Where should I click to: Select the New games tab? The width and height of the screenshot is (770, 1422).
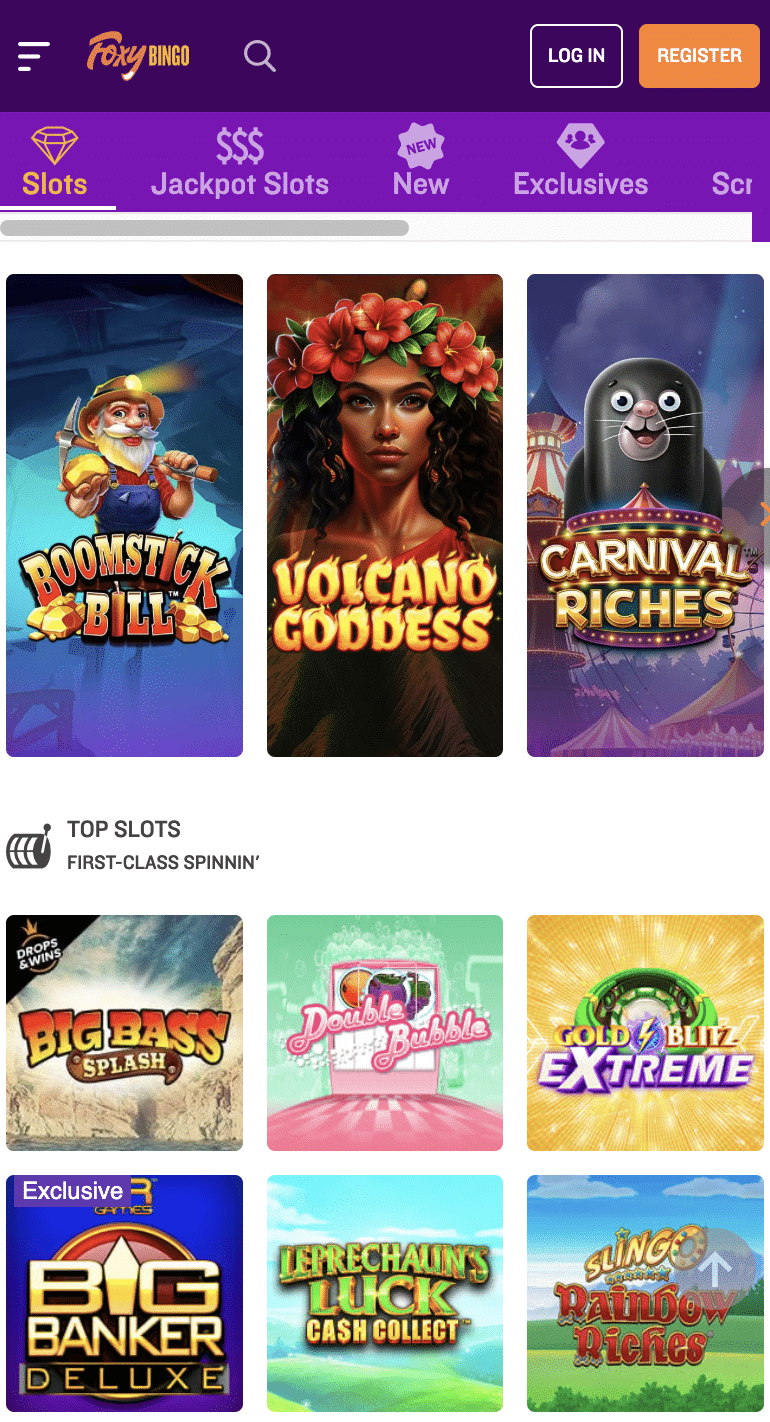point(419,184)
